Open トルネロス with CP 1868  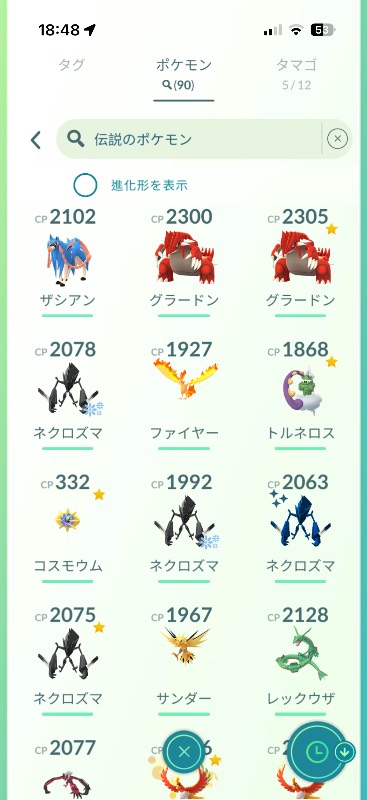click(300, 395)
